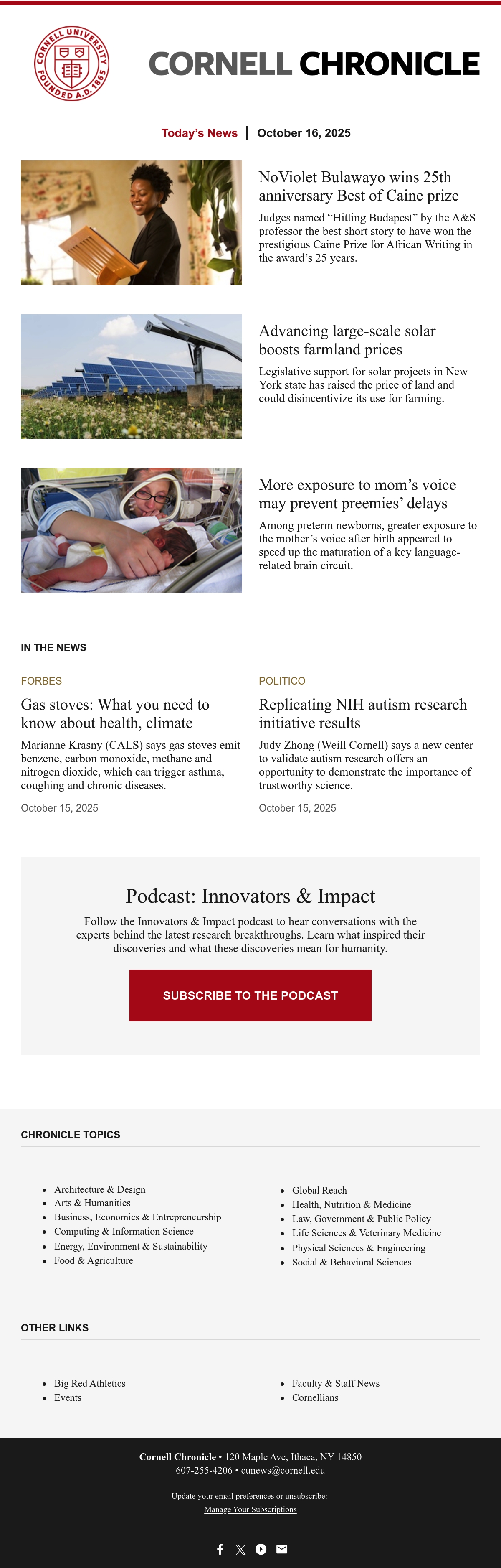Viewport: 501px width, 1568px height.
Task: Open the video play icon in footer
Action: click(x=261, y=1549)
